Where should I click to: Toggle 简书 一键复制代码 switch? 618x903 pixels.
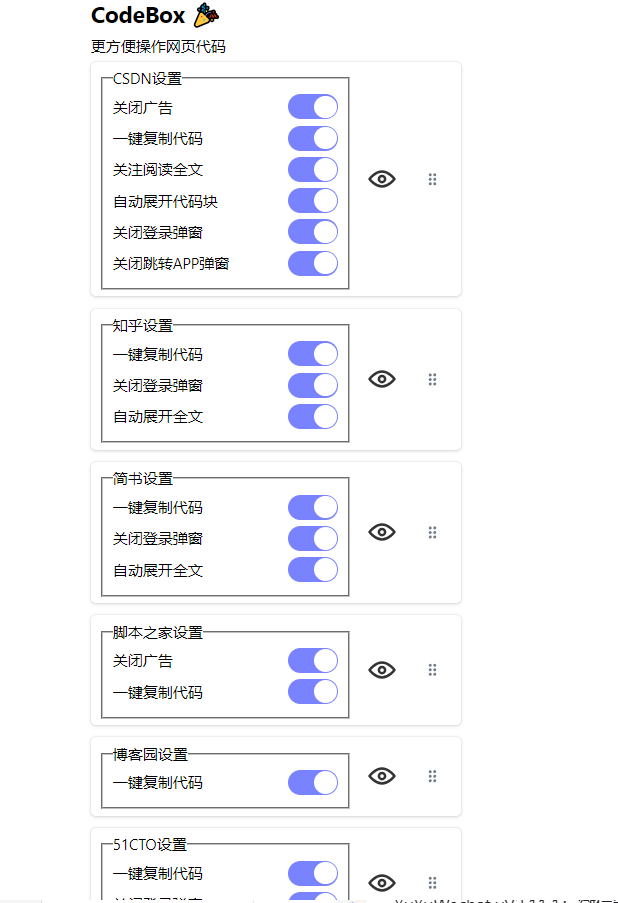pos(312,507)
